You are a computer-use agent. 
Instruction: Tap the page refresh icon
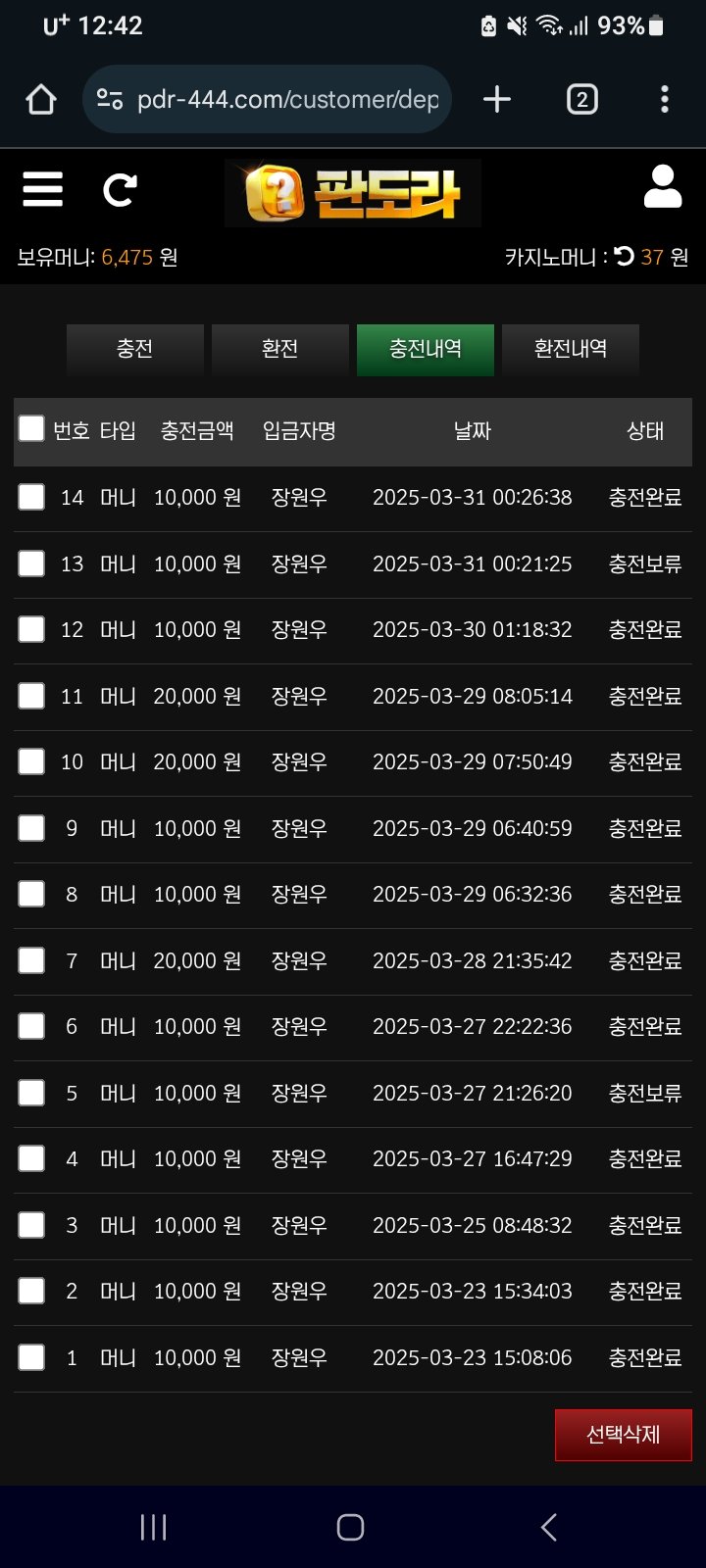click(120, 189)
